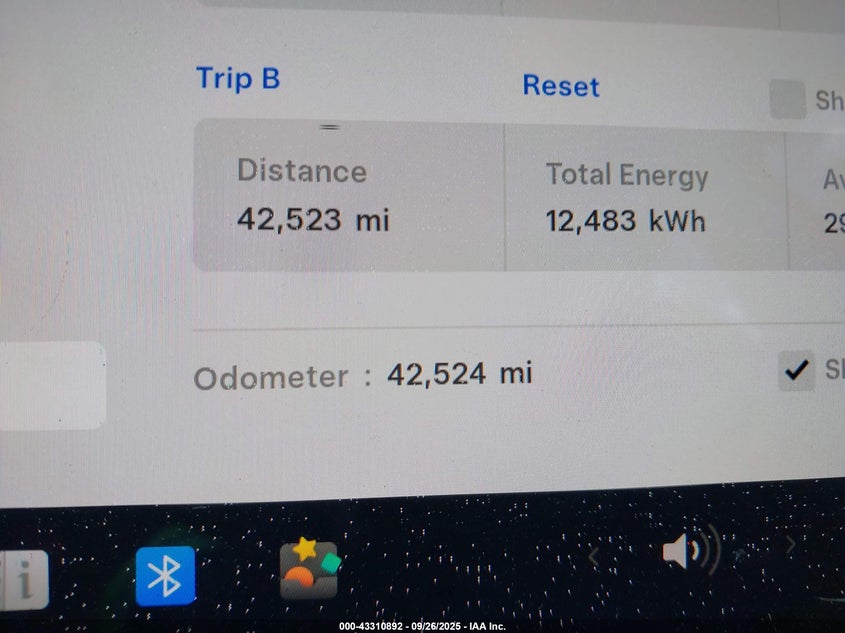The image size is (845, 633).
Task: Uncheck the checked box beside Odometer
Action: pyautogui.click(x=796, y=371)
